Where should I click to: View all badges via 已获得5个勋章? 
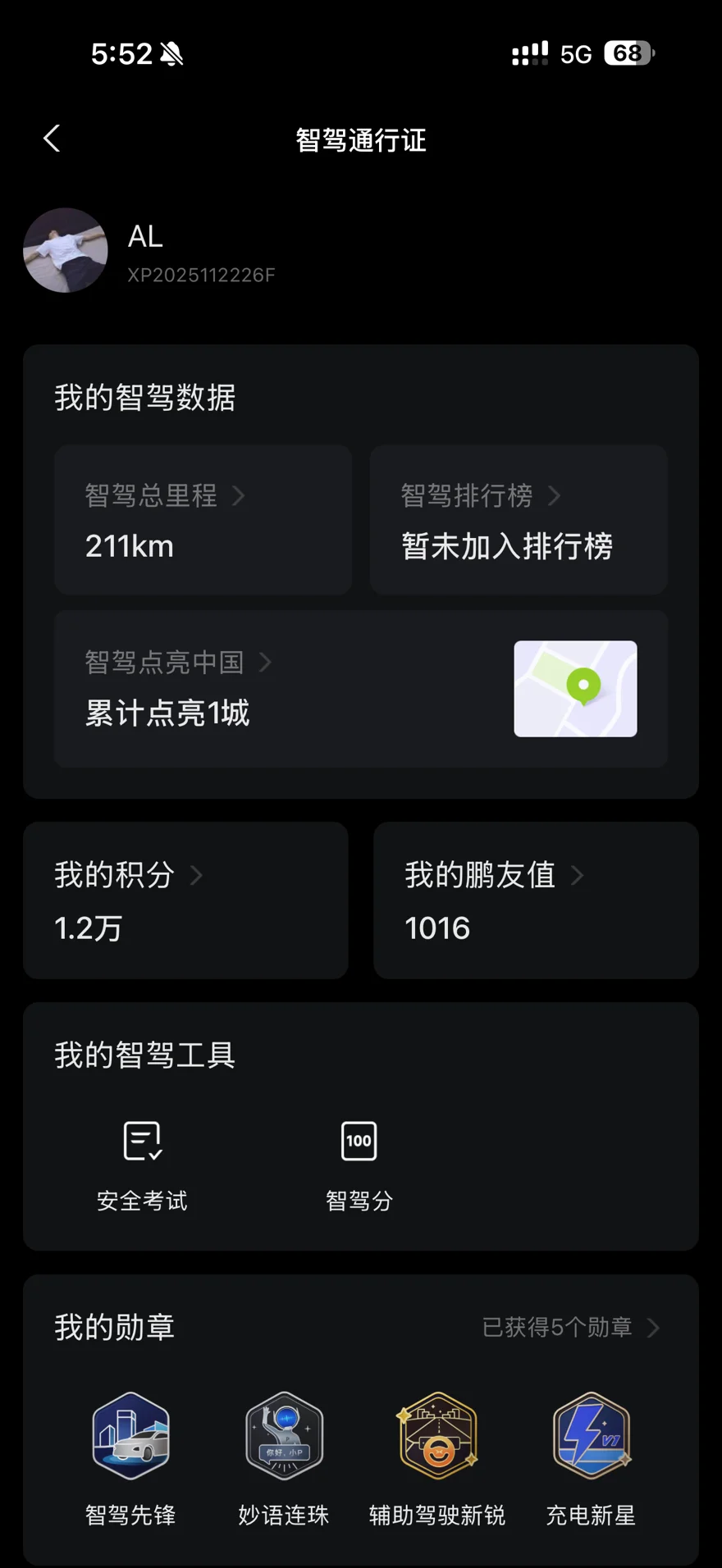(x=571, y=1327)
